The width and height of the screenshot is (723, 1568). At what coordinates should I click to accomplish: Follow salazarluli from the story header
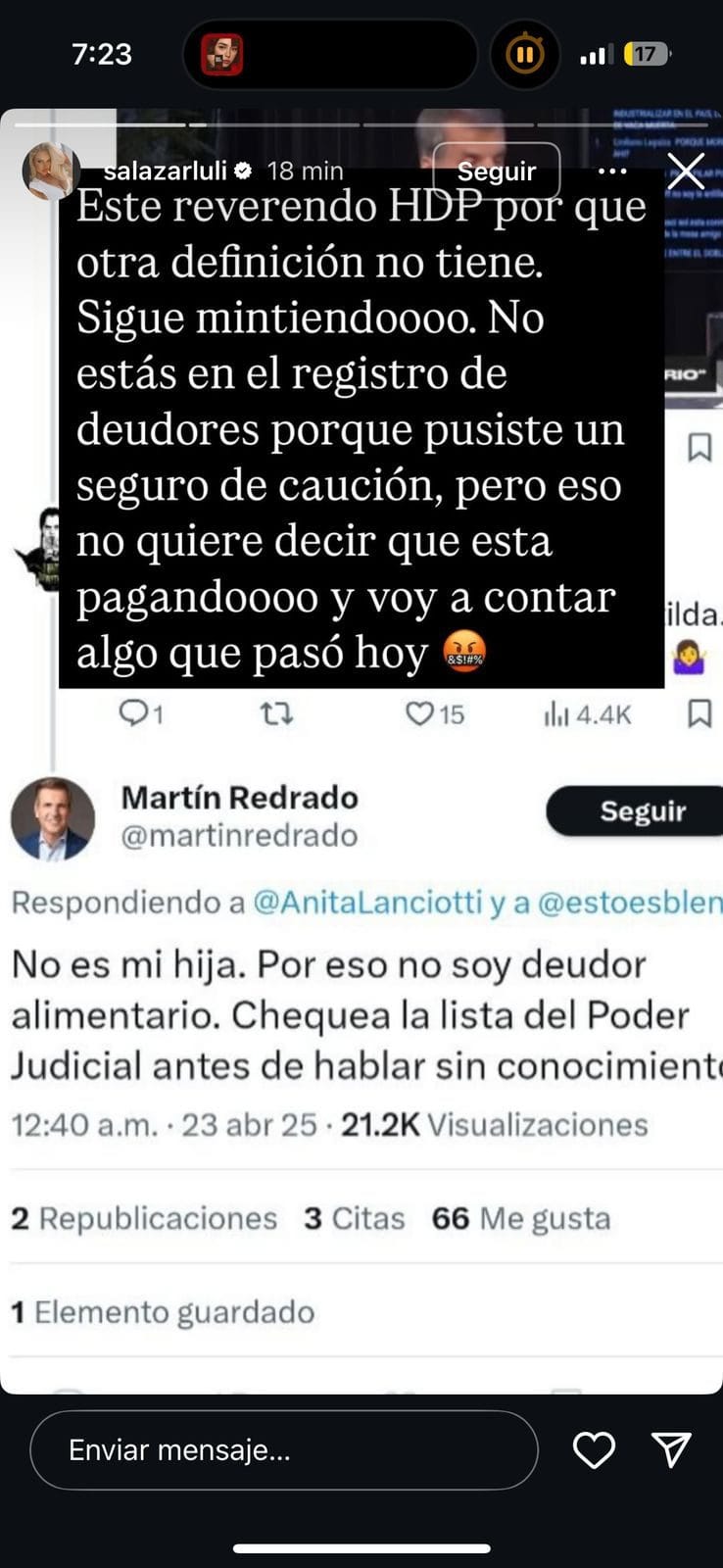pos(497,171)
